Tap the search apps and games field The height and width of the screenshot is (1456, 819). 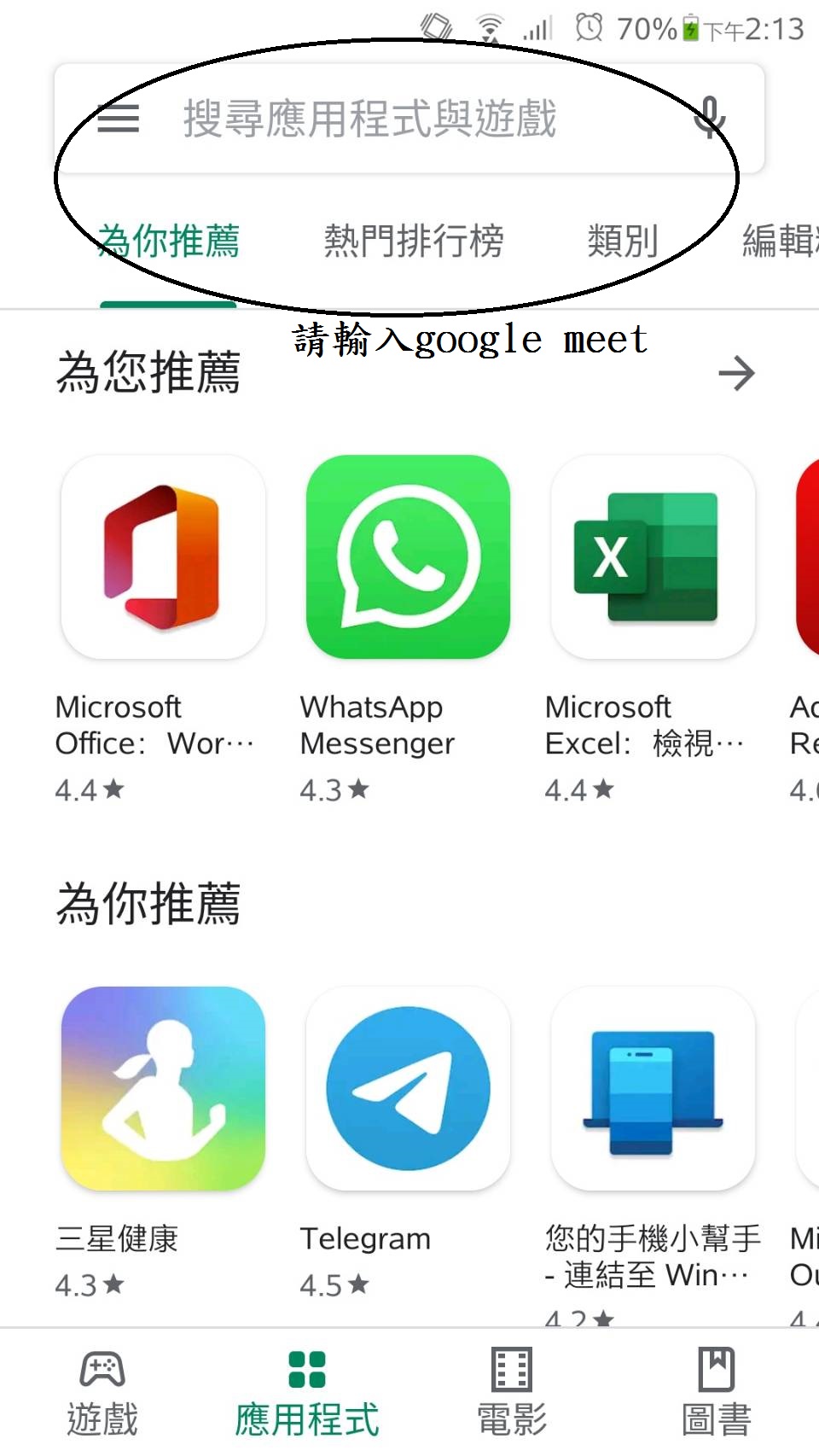[409, 119]
